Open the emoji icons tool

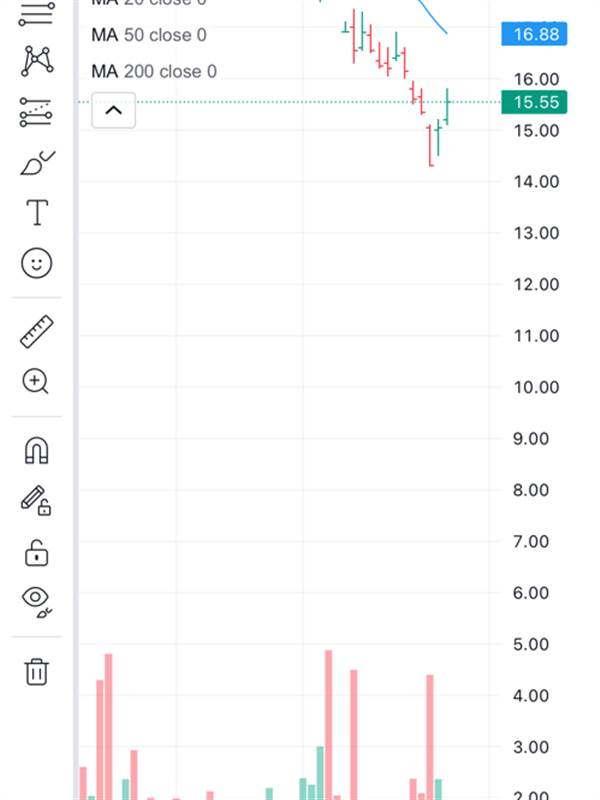click(x=36, y=263)
